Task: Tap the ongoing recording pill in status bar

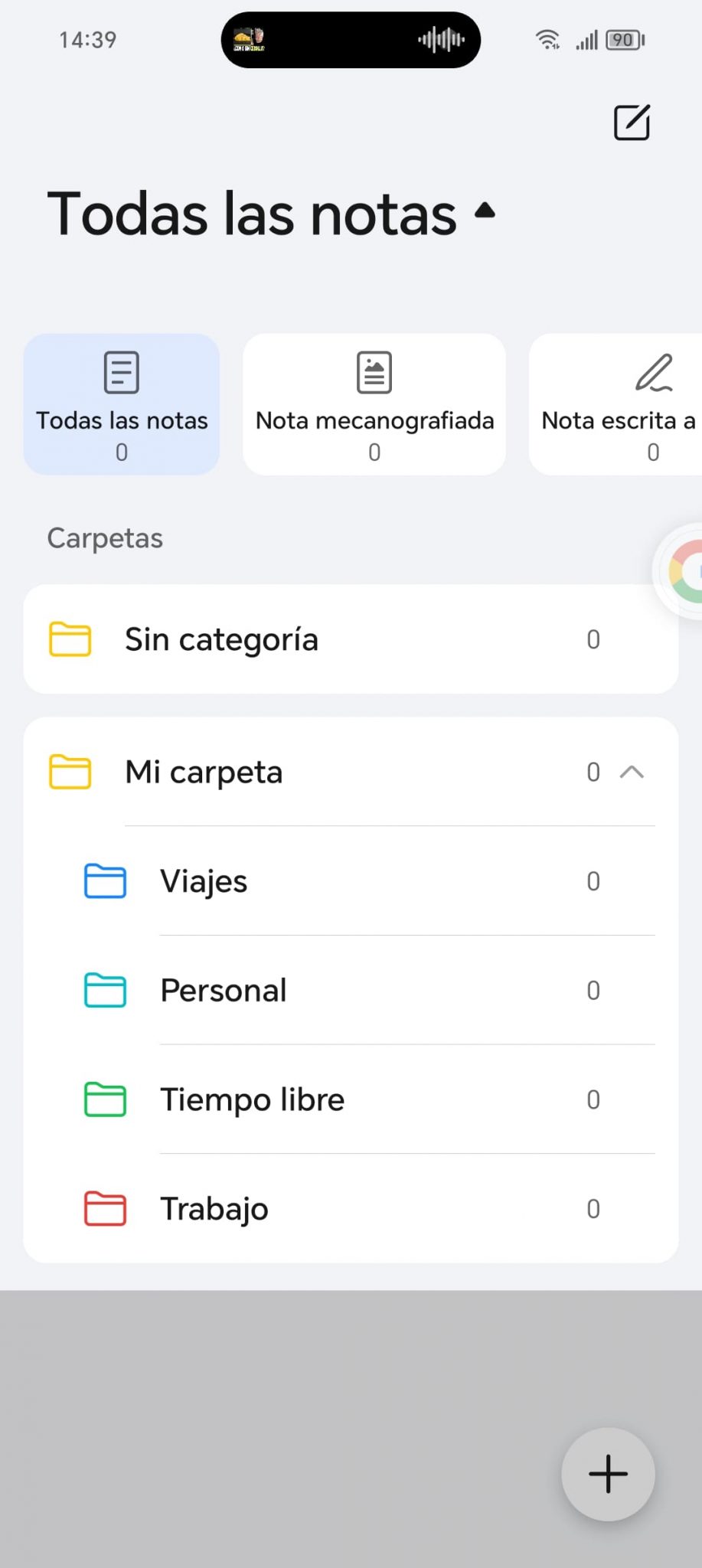Action: click(351, 40)
